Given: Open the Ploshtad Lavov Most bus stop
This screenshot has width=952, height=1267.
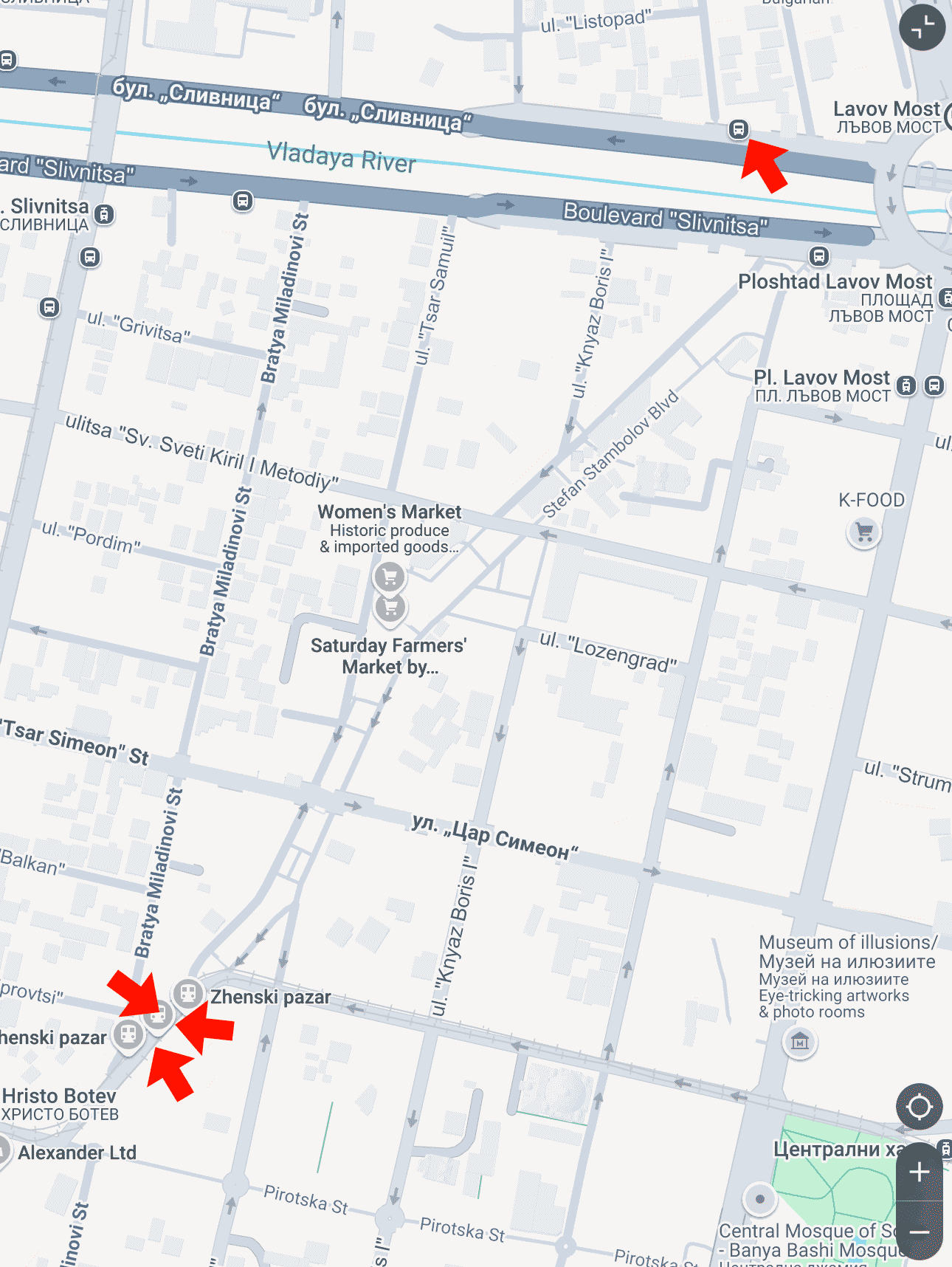Looking at the screenshot, I should (818, 256).
